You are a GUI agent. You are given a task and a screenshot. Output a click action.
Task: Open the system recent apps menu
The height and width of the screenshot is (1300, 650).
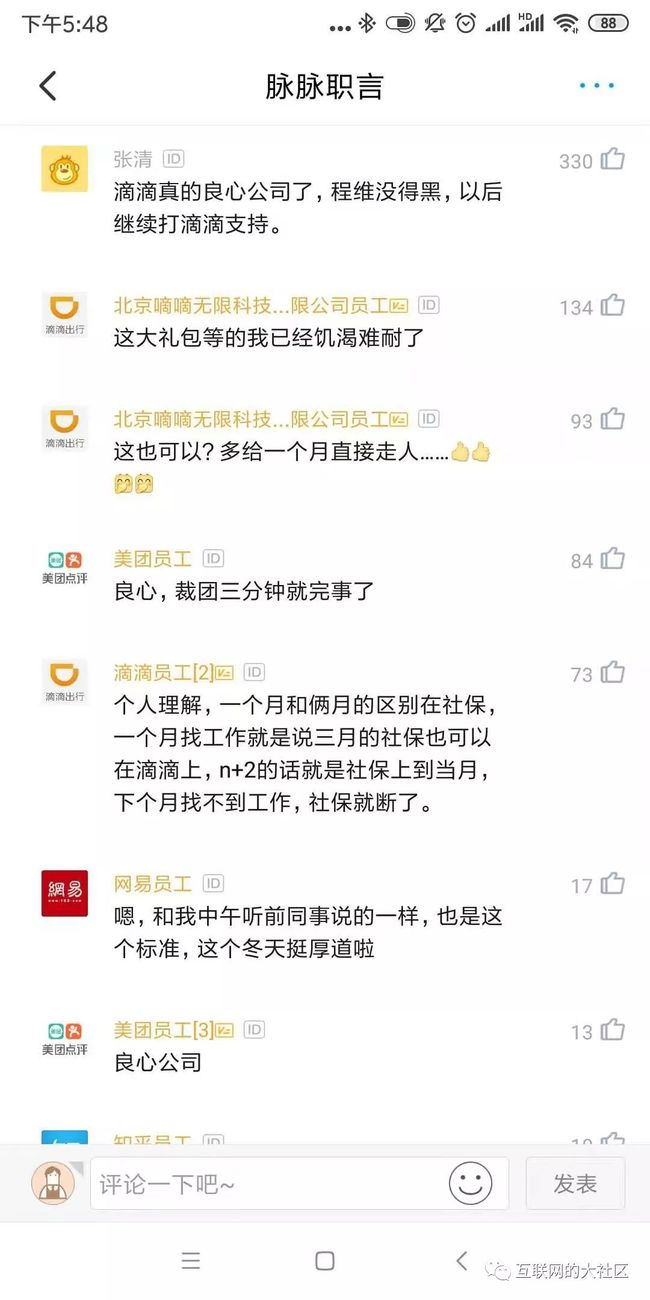pyautogui.click(x=191, y=1261)
